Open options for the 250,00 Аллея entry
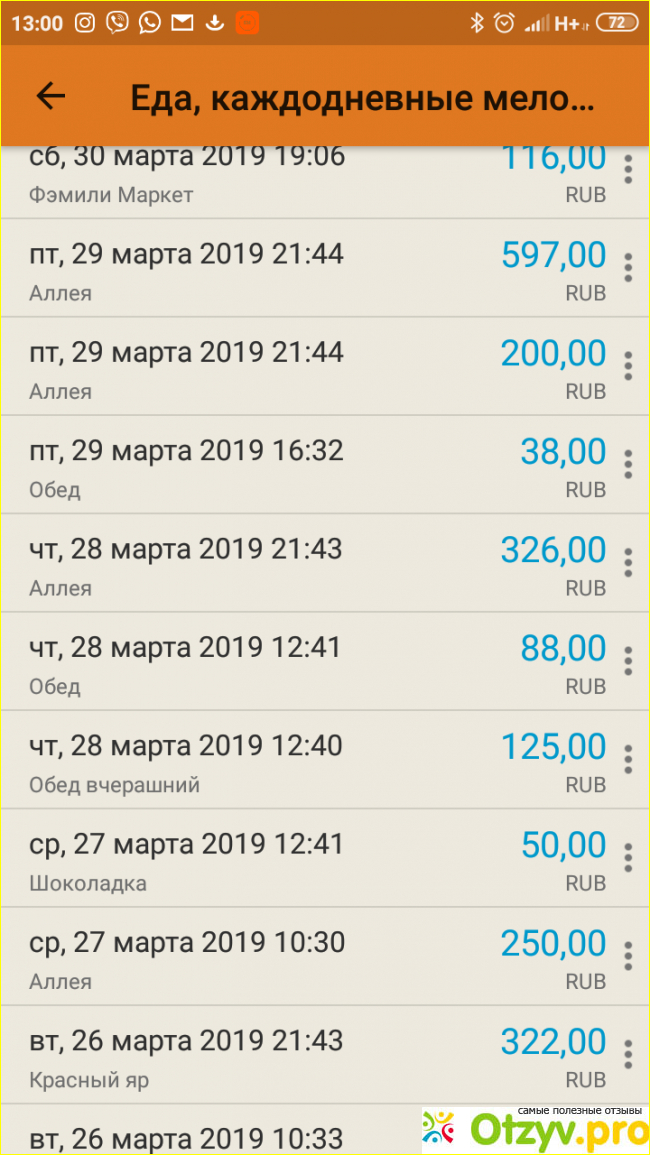Image resolution: width=650 pixels, height=1155 pixels. tap(628, 956)
